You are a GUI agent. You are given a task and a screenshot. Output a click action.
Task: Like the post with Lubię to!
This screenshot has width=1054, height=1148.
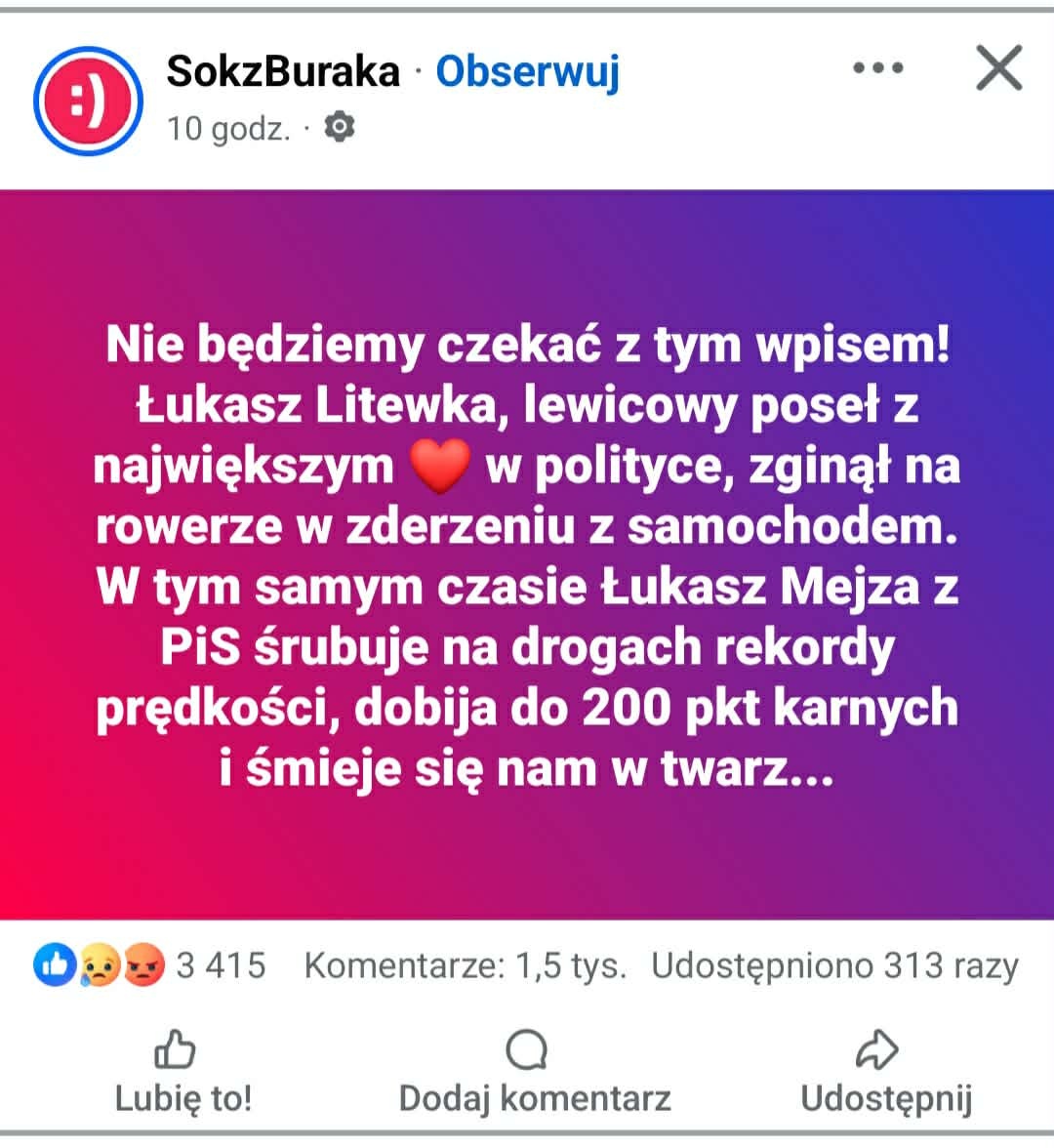[182, 1072]
